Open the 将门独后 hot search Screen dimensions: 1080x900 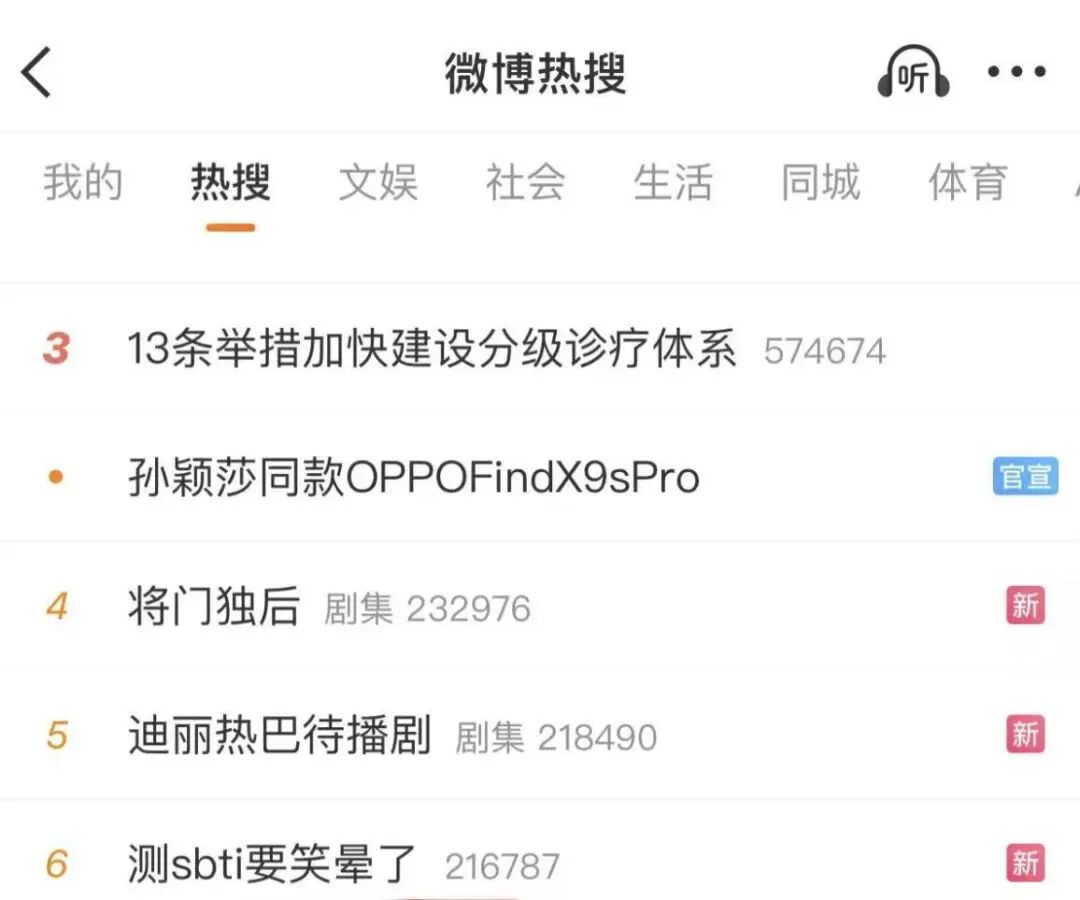(214, 607)
